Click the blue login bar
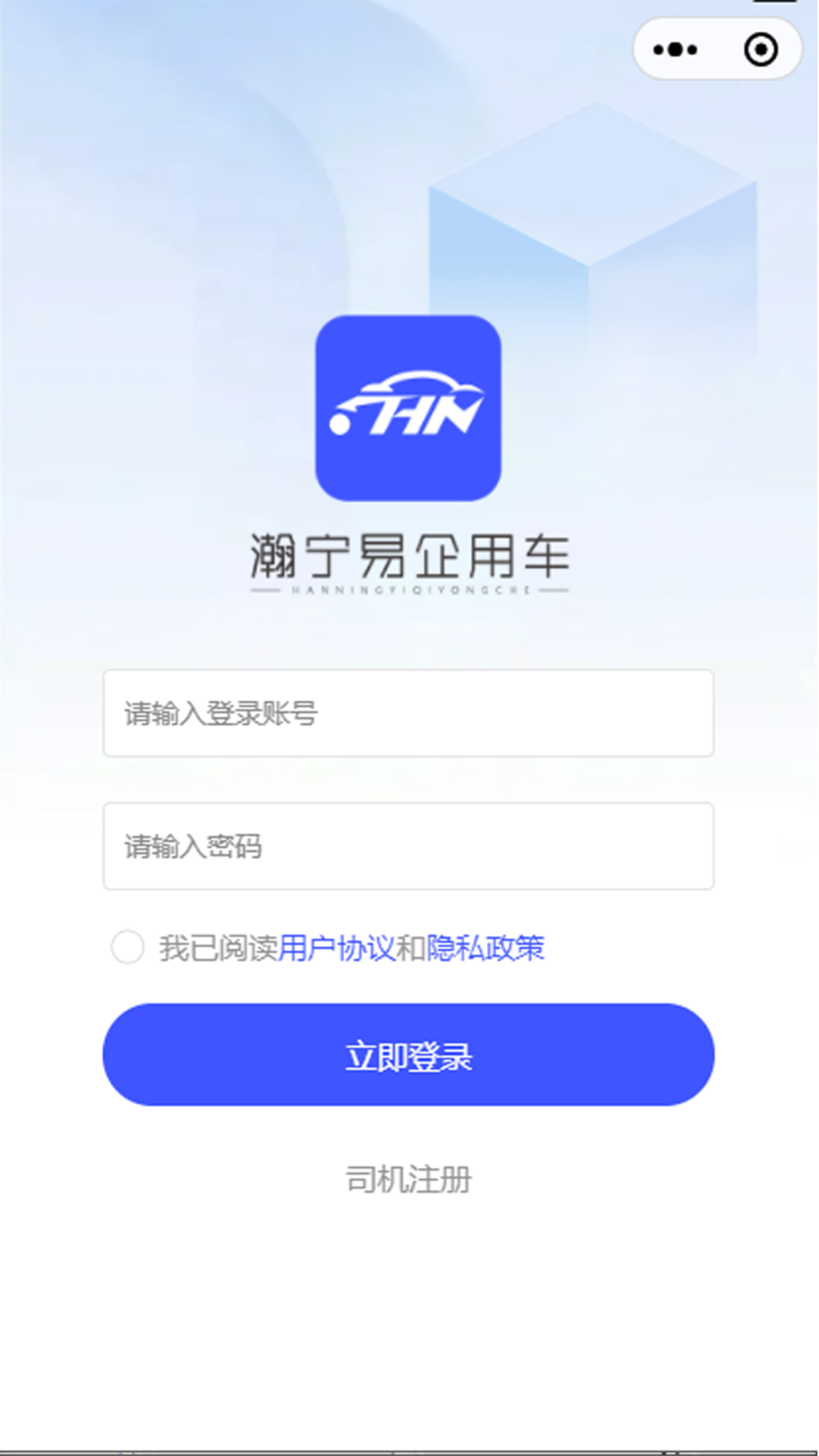 [408, 1054]
